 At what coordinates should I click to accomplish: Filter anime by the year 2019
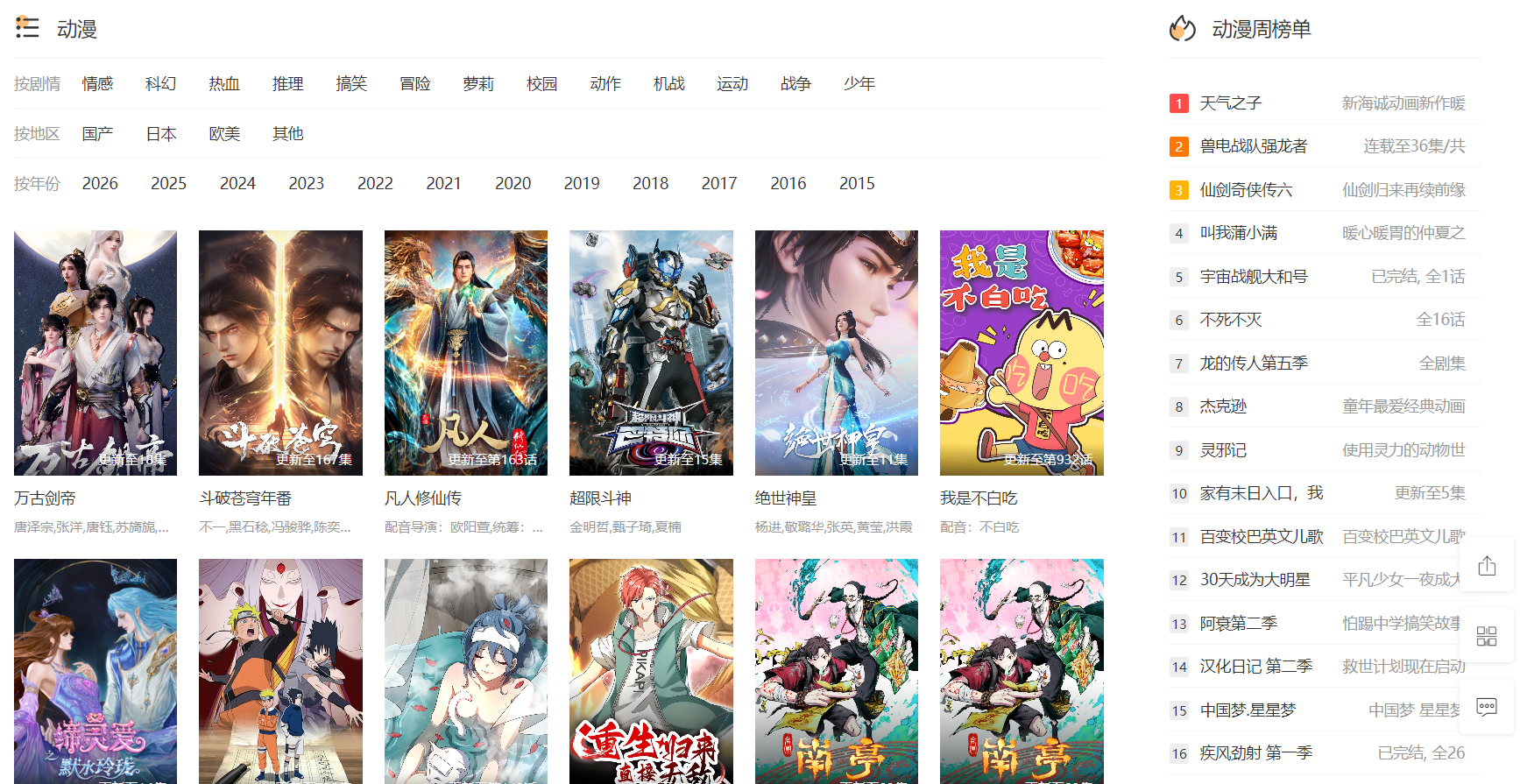(x=582, y=183)
